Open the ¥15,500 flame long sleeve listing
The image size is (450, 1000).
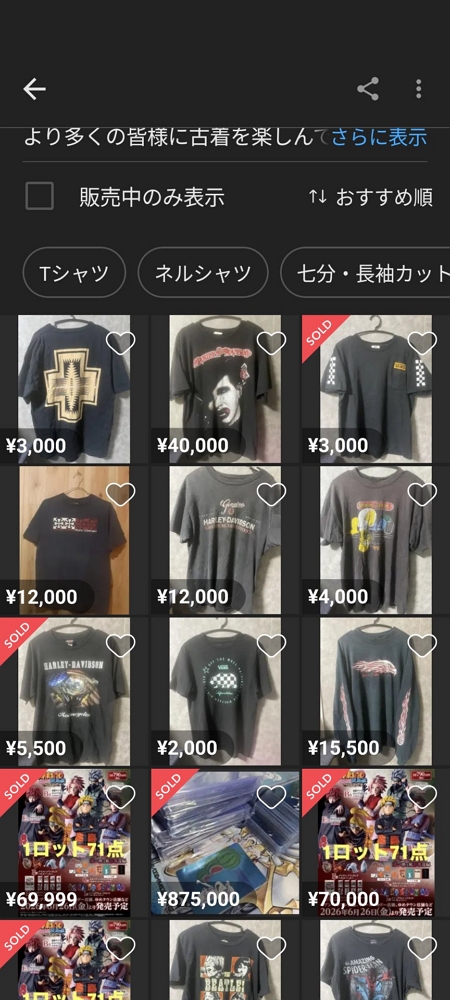376,692
